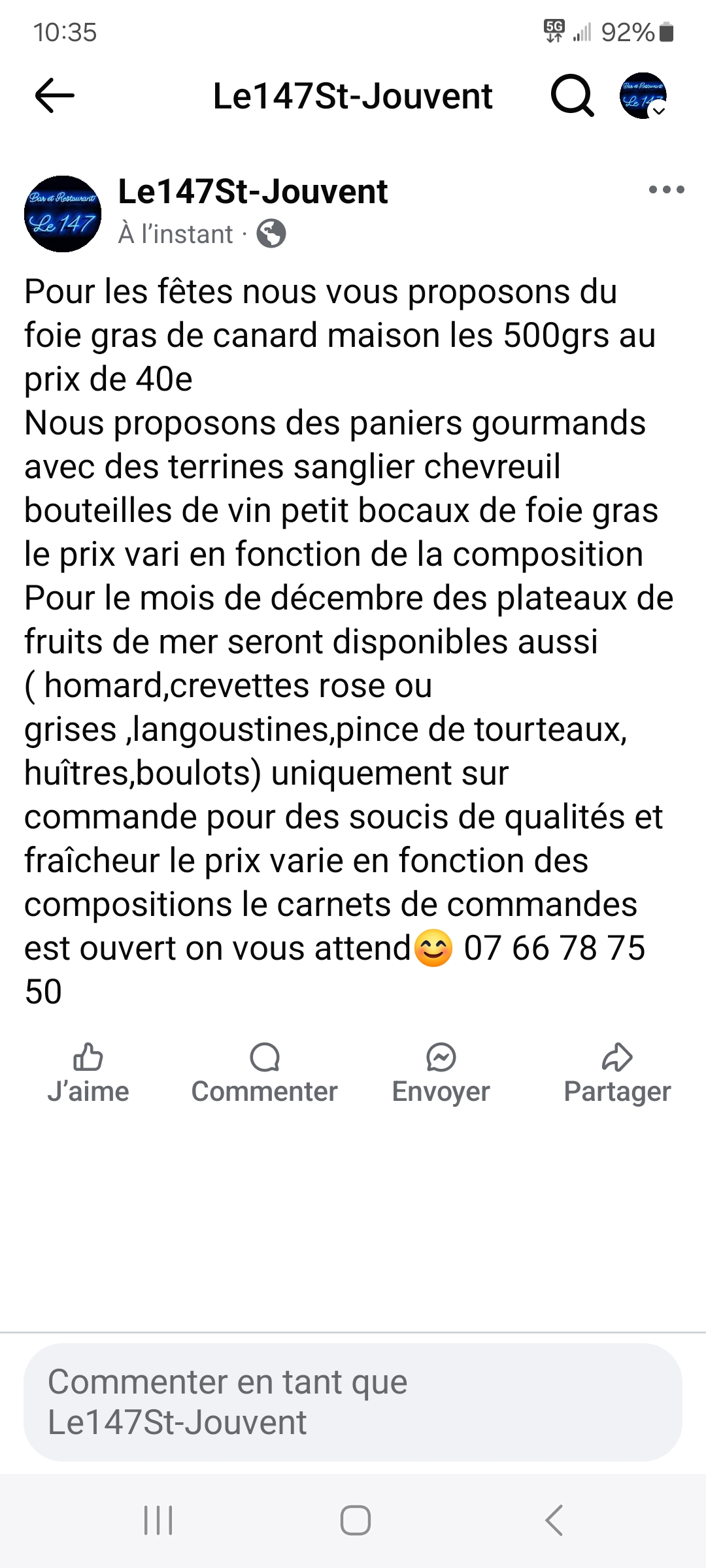Focus the "Commenter en tant que" field
The image size is (706, 1568).
[x=353, y=1402]
